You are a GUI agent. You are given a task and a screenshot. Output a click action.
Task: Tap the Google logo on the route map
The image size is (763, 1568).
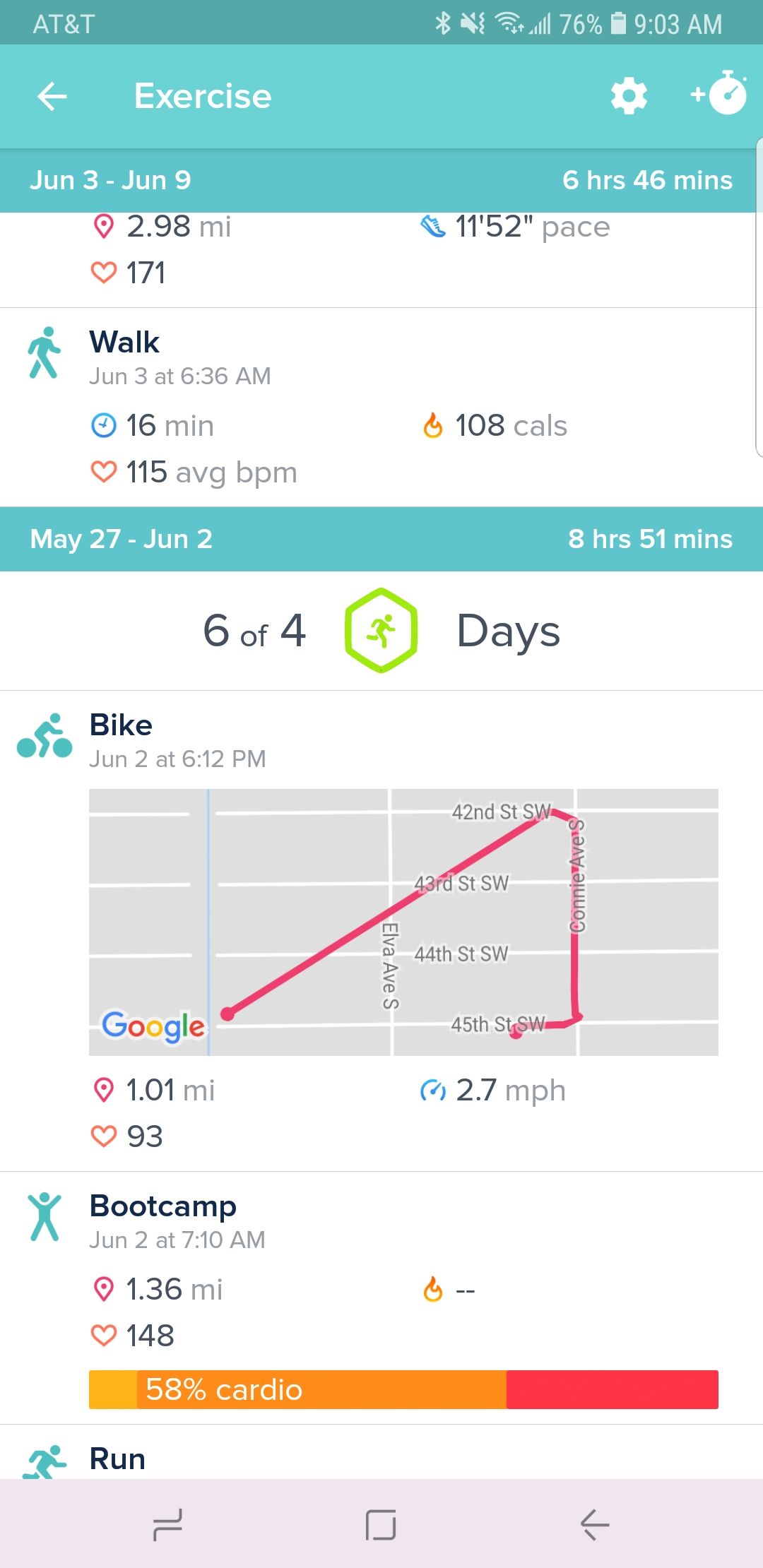tap(153, 1027)
